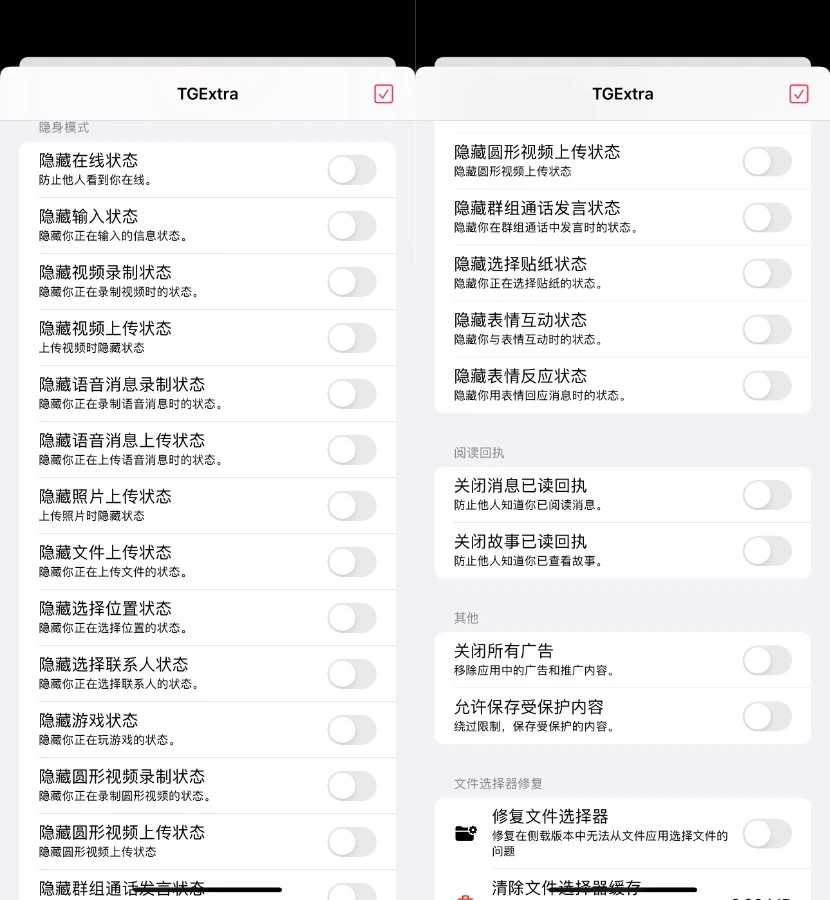830x900 pixels.
Task: Turn on 隐藏视频录制状态
Action: point(352,282)
